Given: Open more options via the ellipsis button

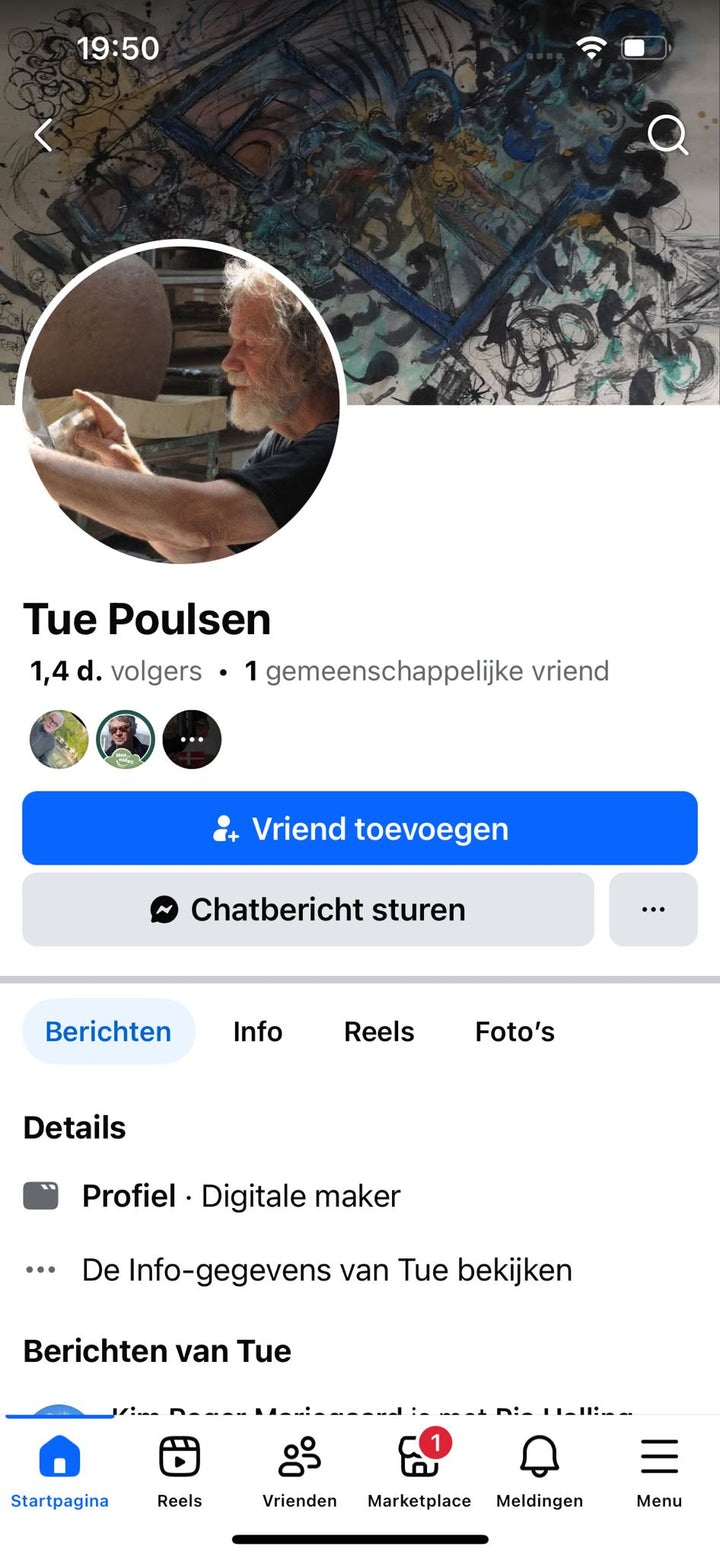Looking at the screenshot, I should tap(653, 909).
